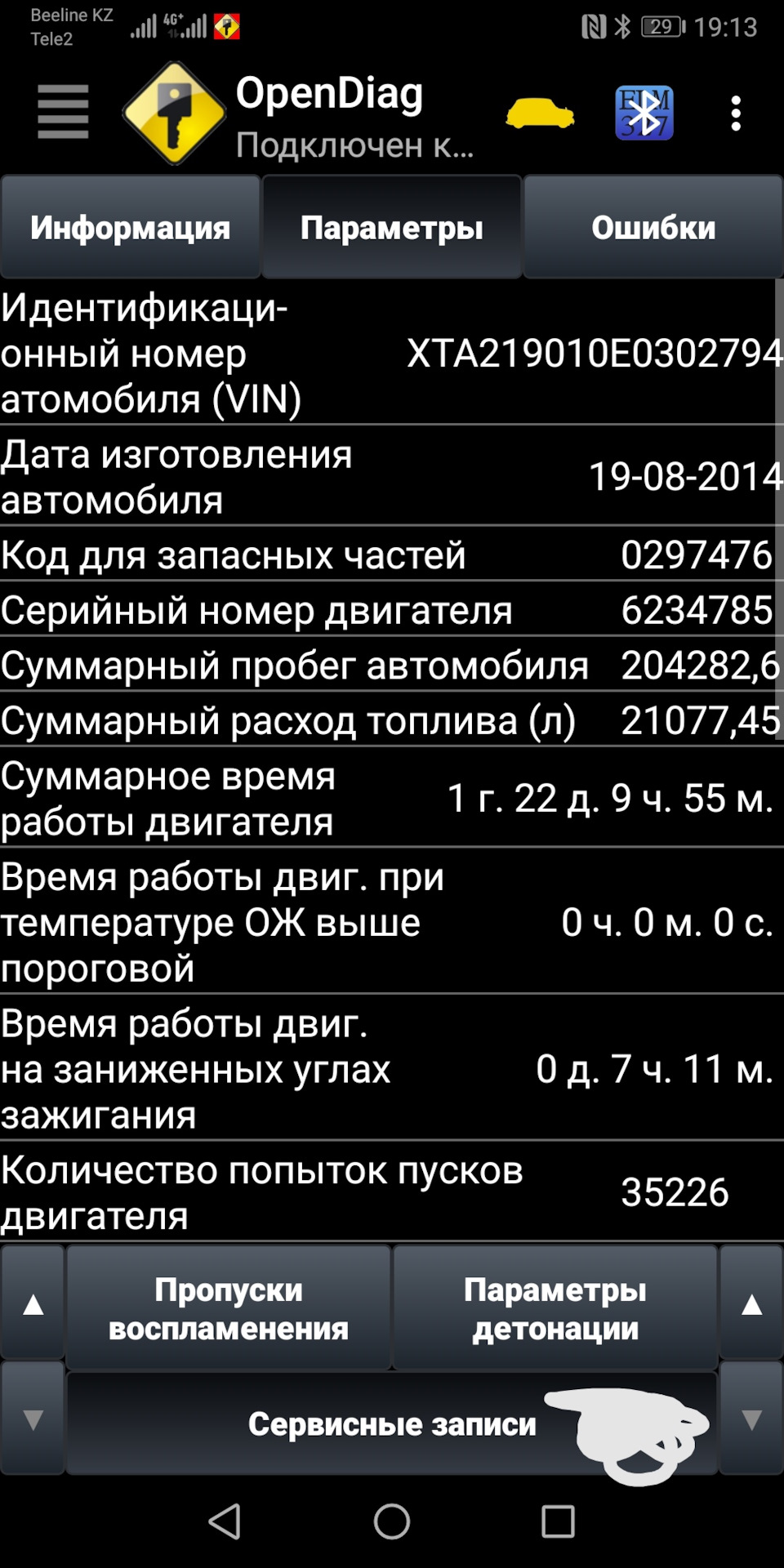This screenshot has width=784, height=1568.
Task: Tap the left down arrow button
Action: click(x=33, y=1420)
